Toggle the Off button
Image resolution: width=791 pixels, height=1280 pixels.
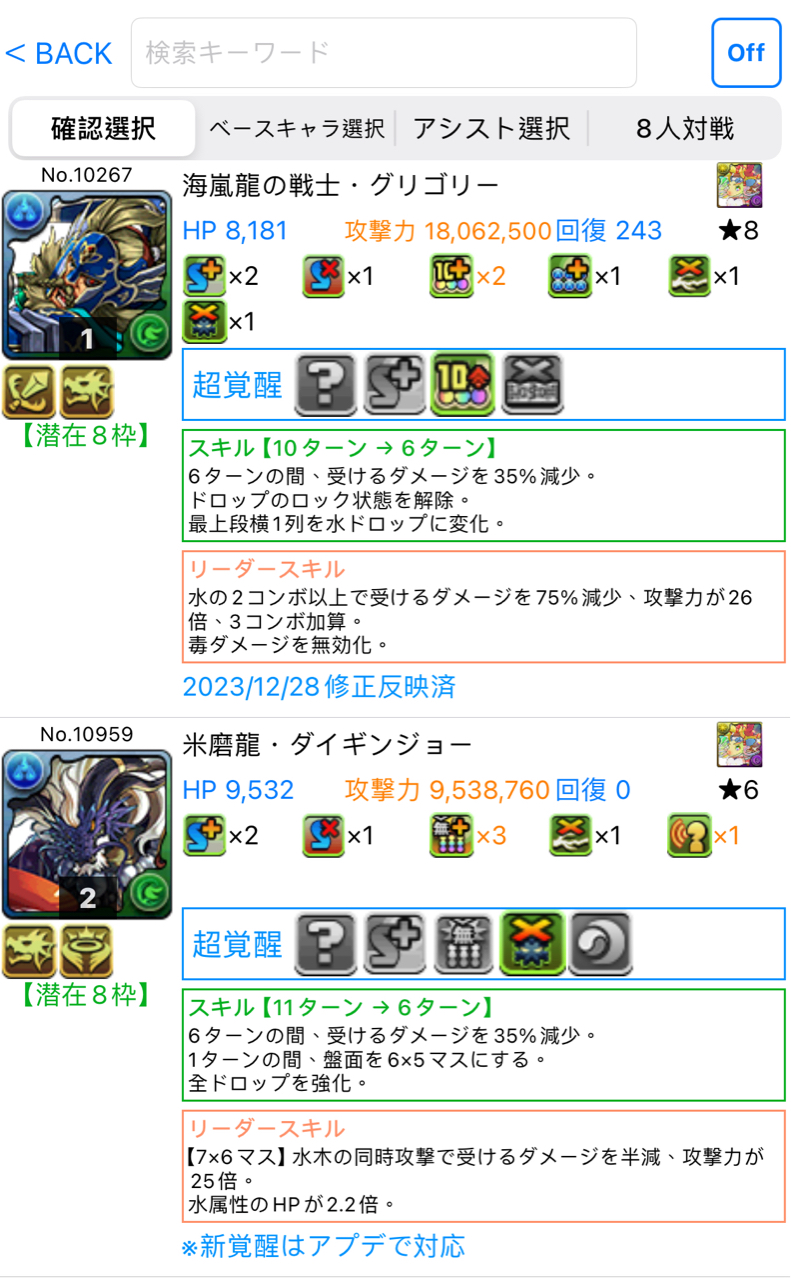click(x=746, y=53)
